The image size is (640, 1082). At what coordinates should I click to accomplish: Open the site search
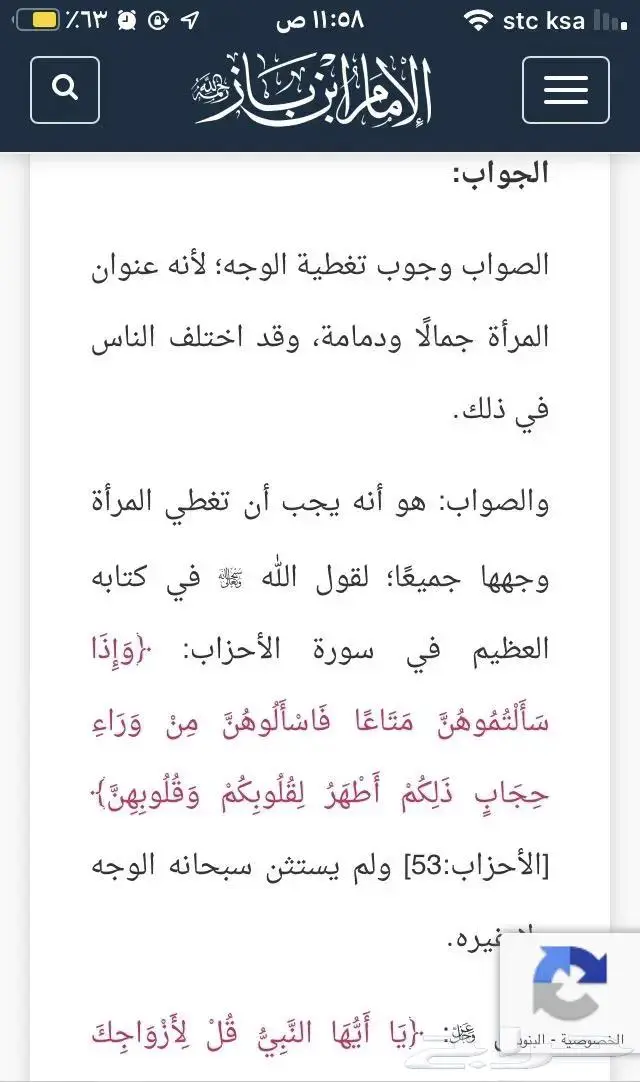pyautogui.click(x=65, y=90)
